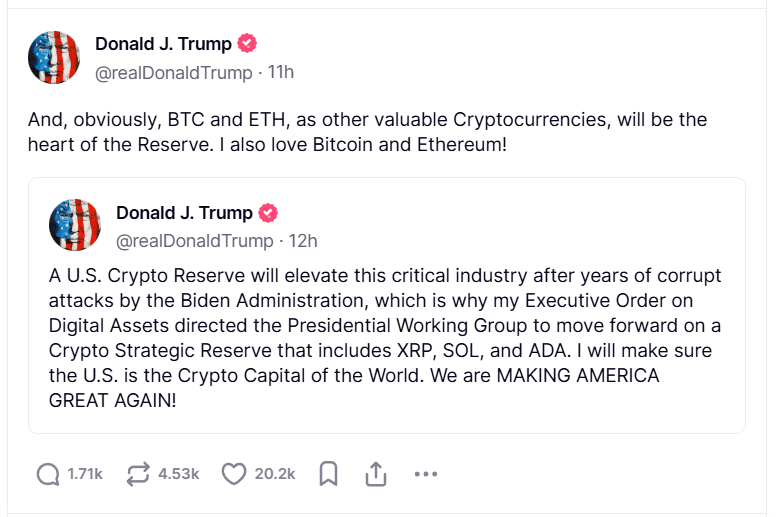Tap the avatar inside the quoted post

[x=75, y=226]
